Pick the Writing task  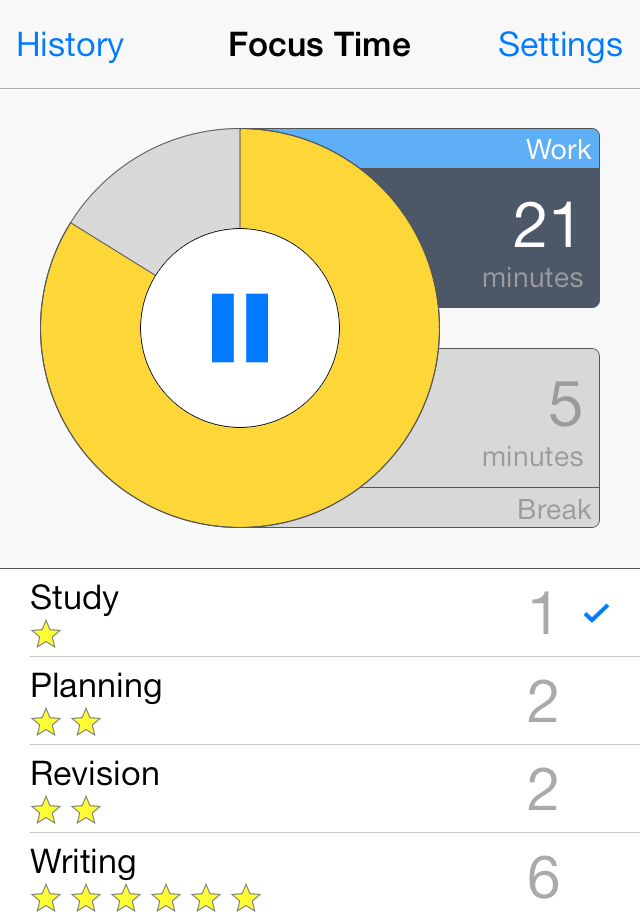click(320, 877)
